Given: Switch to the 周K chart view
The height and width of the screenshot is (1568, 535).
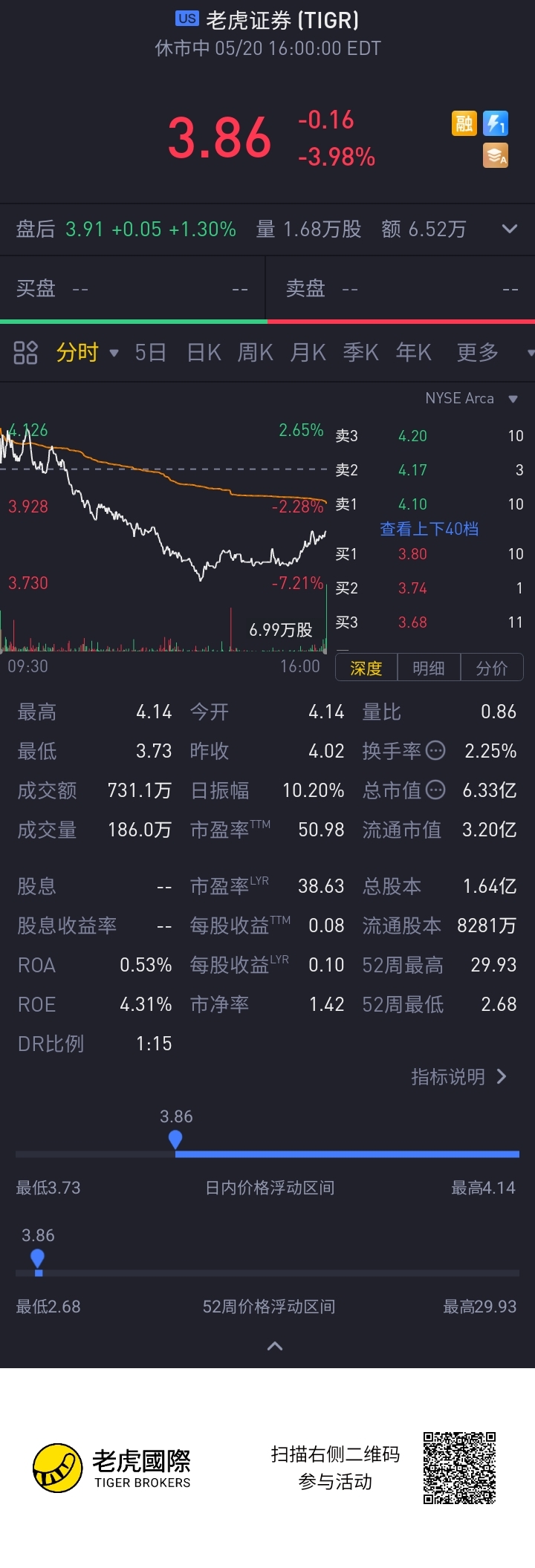Looking at the screenshot, I should tap(256, 352).
